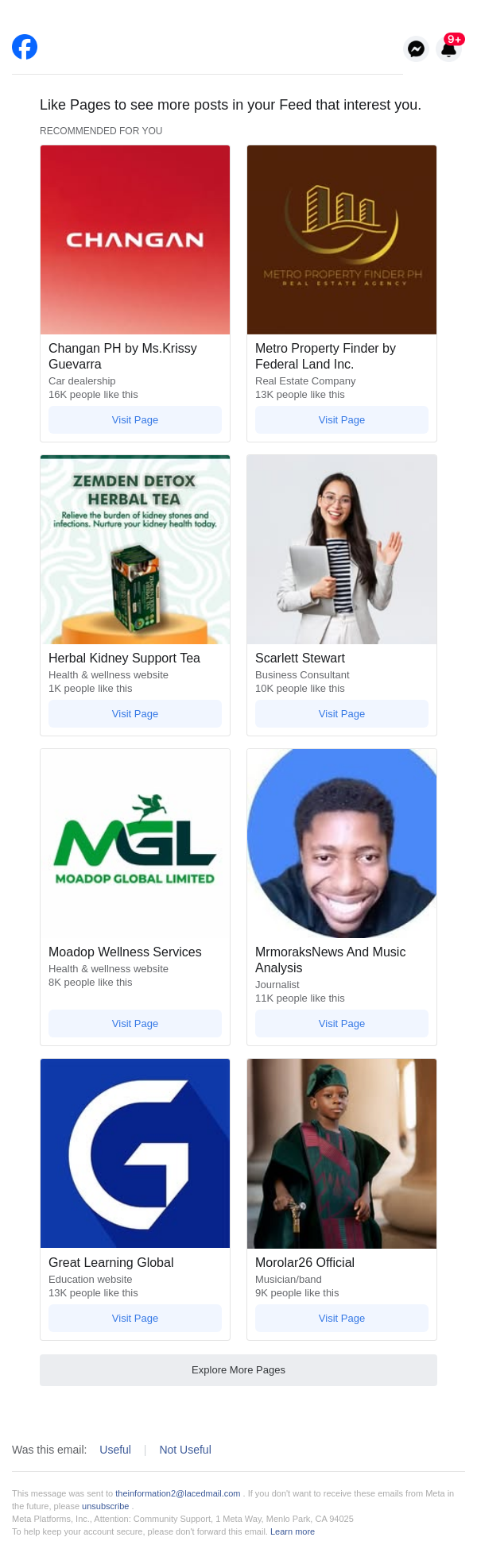Open the notifications bell
The image size is (477, 1568).
pos(449,49)
